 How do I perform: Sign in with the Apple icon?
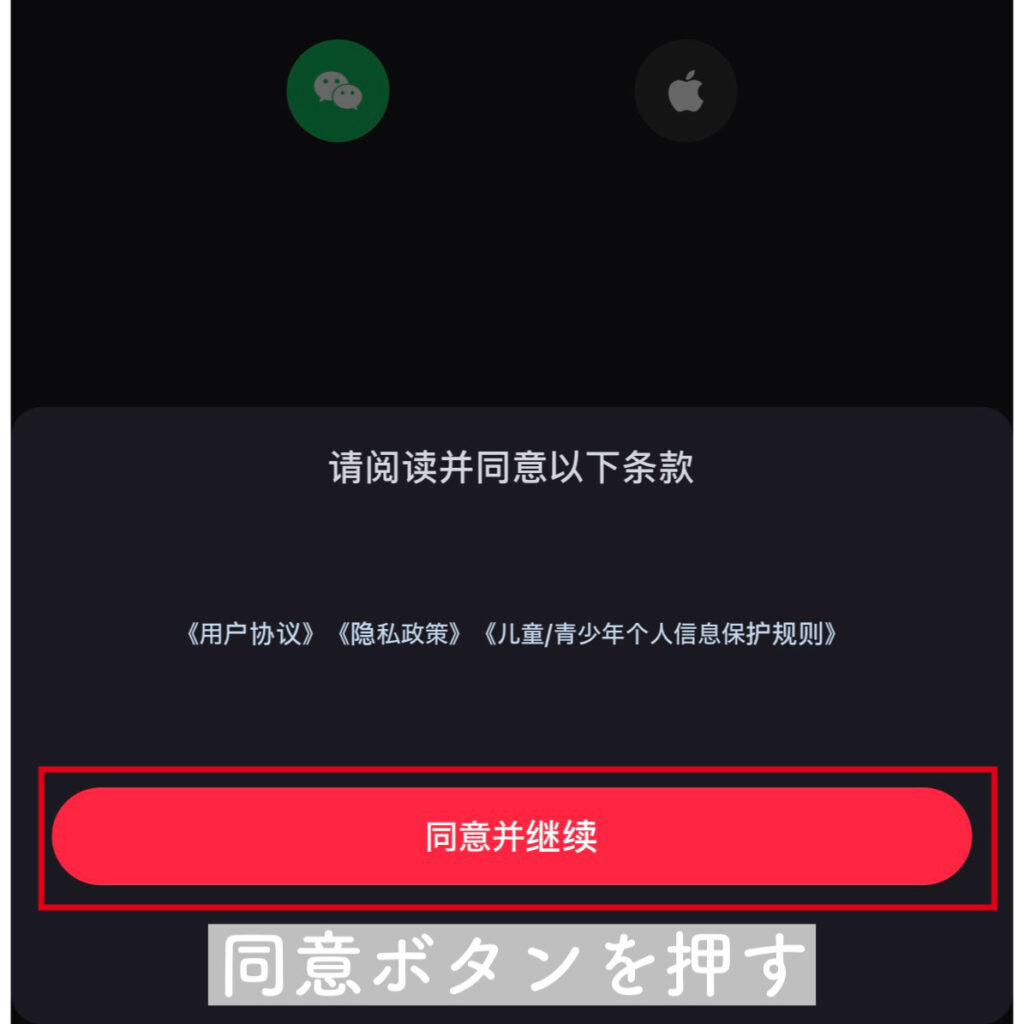(x=686, y=91)
